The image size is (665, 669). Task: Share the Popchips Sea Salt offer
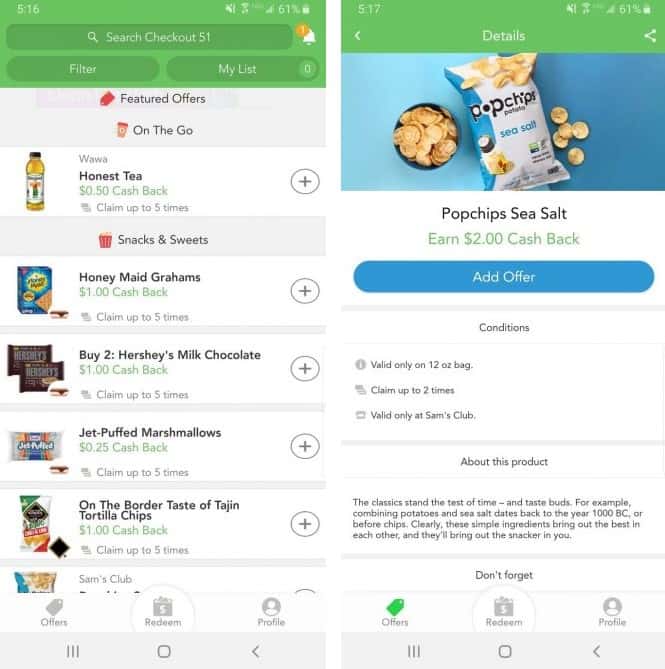point(650,36)
